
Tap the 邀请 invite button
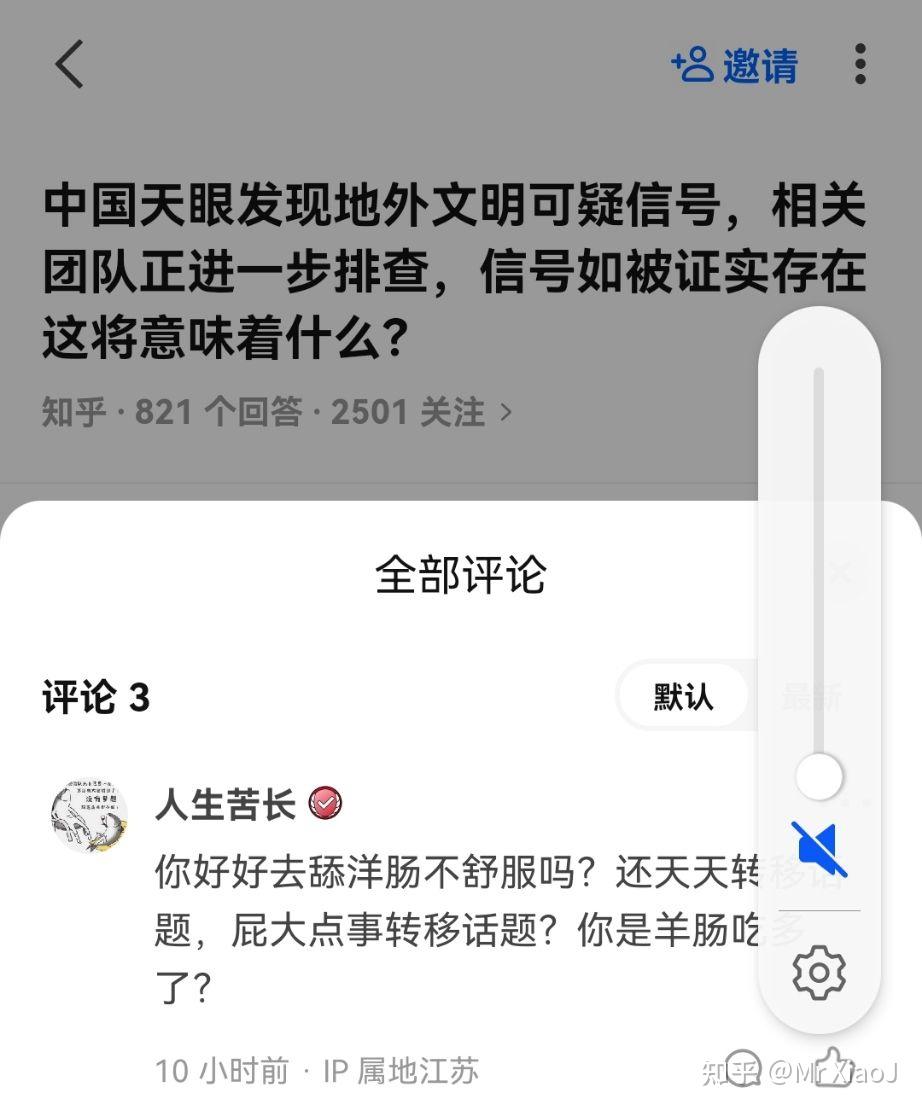[x=735, y=66]
